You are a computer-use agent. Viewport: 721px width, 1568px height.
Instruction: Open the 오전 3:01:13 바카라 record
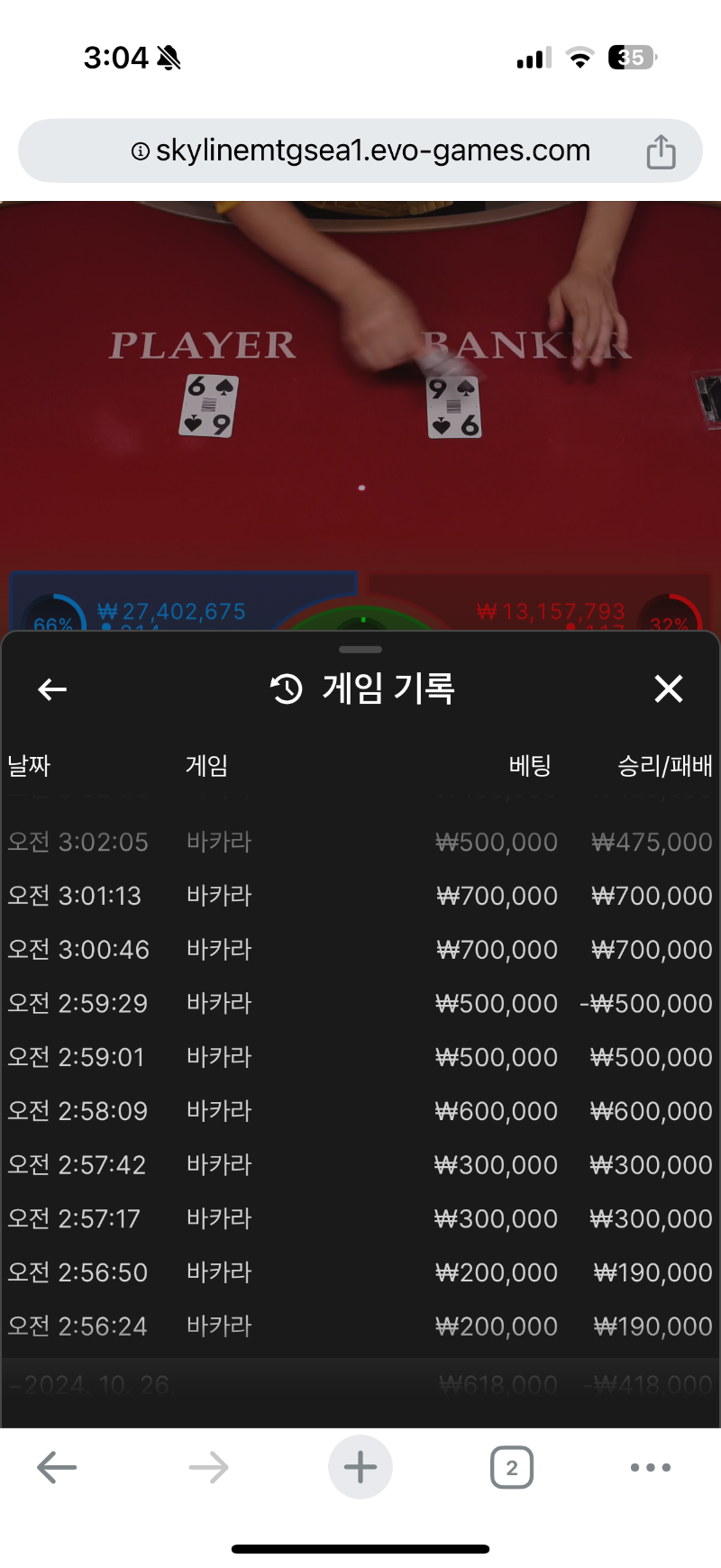pyautogui.click(x=360, y=896)
